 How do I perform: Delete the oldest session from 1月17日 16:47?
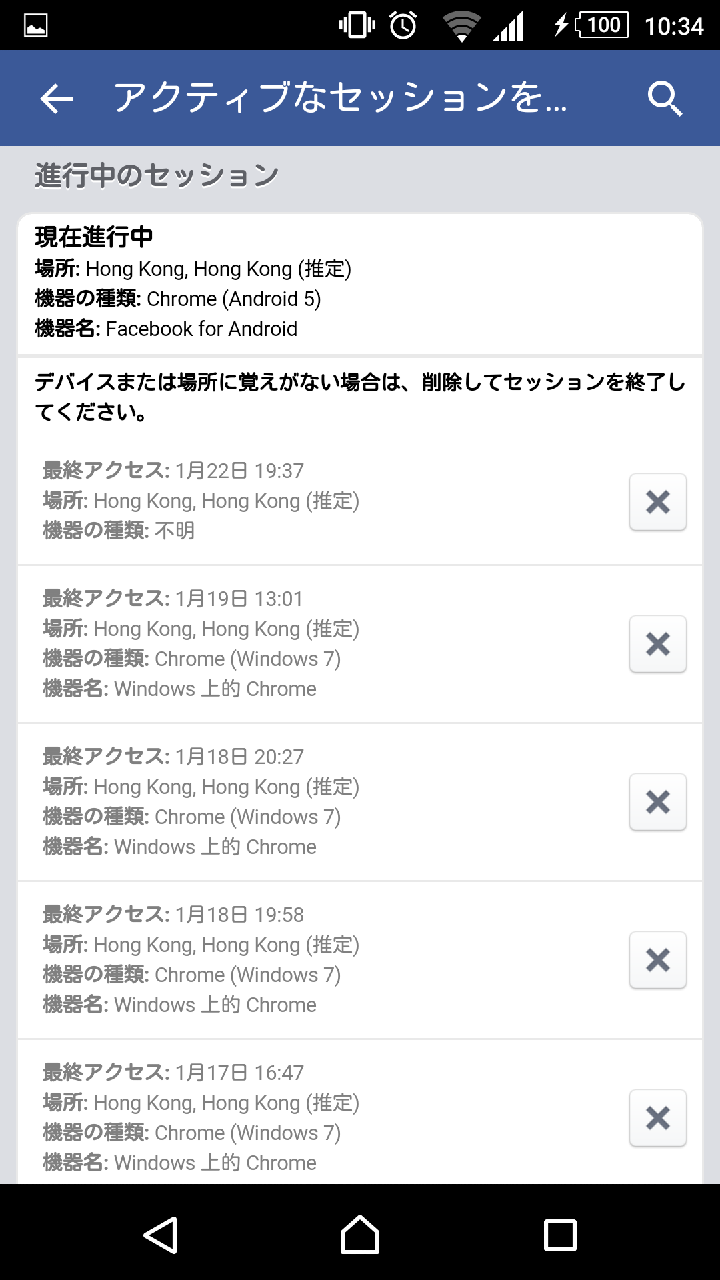click(x=657, y=1118)
